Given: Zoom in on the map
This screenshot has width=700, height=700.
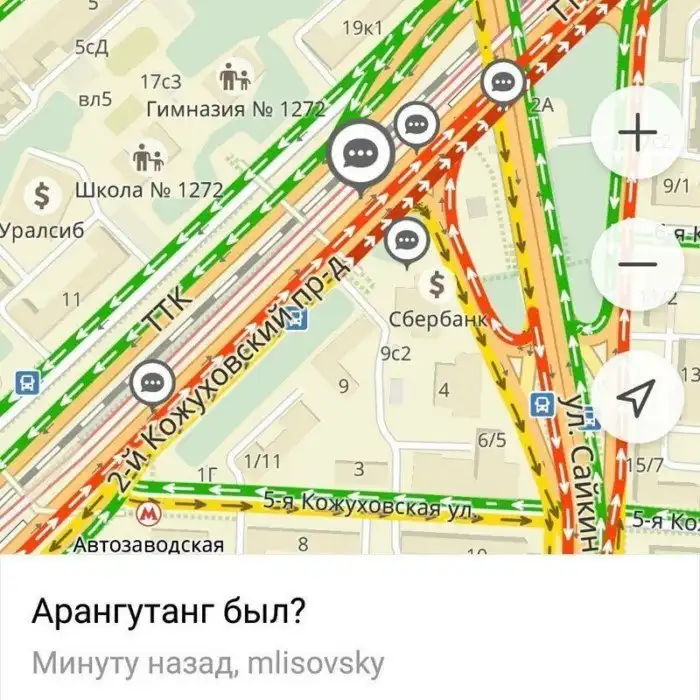Looking at the screenshot, I should click(x=637, y=134).
